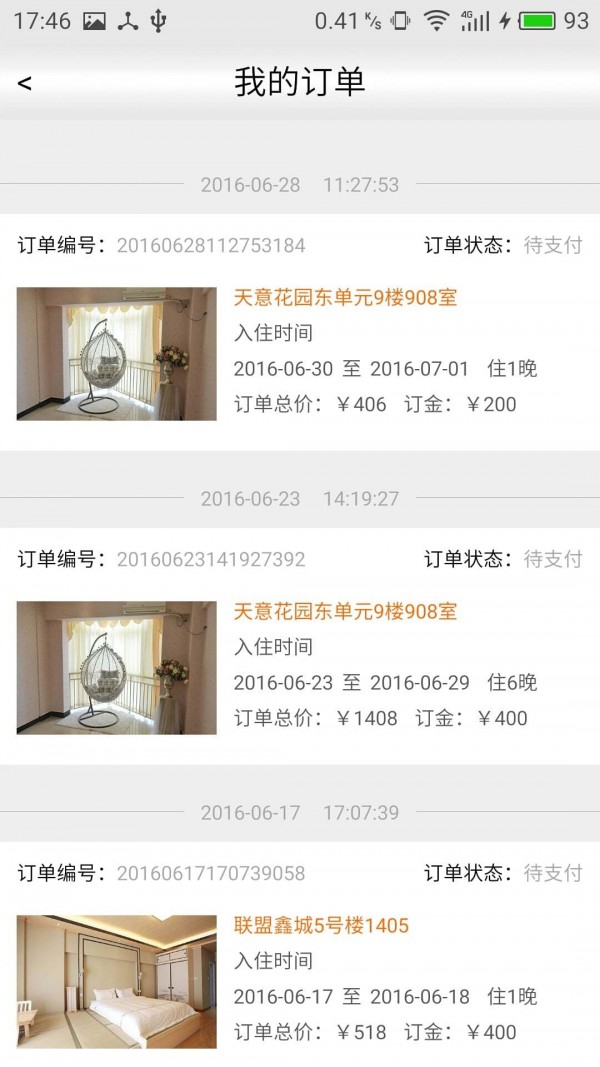Viewport: 600px width, 1067px height.
Task: Go back from My Orders page
Action: pyautogui.click(x=25, y=83)
